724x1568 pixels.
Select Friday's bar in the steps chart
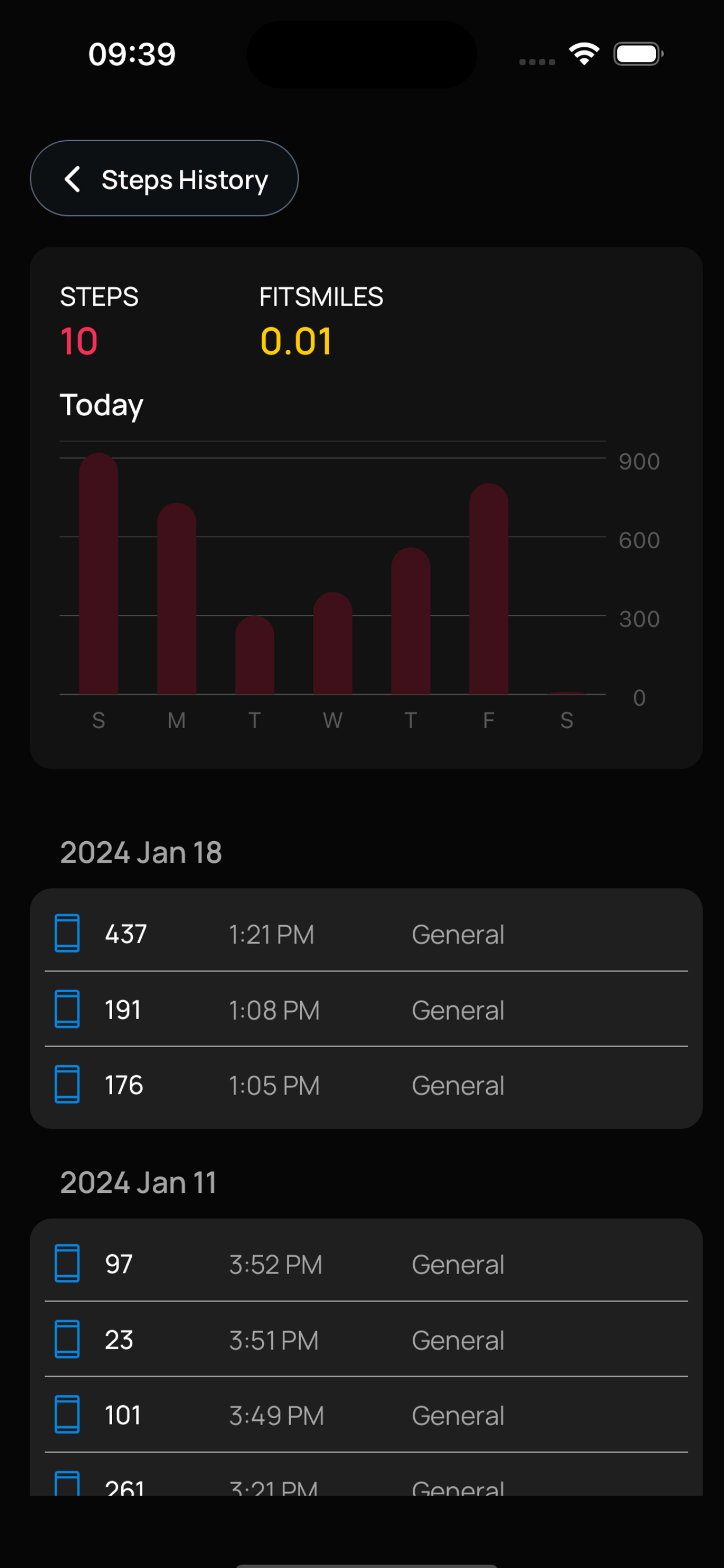[x=488, y=589]
